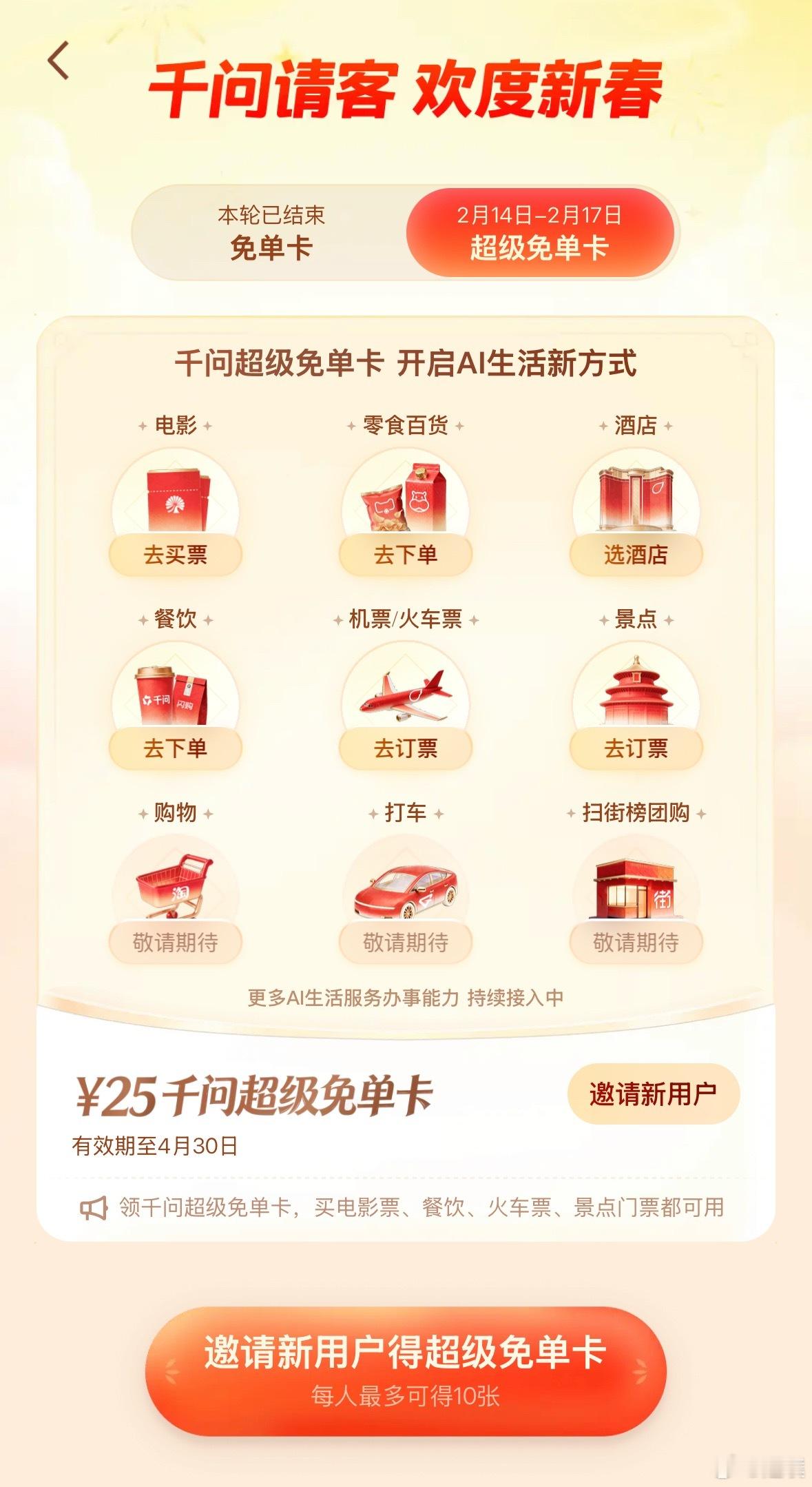The image size is (812, 1487).
Task: Click the storefront icon under 扫街榜团购
Action: pyautogui.click(x=635, y=889)
